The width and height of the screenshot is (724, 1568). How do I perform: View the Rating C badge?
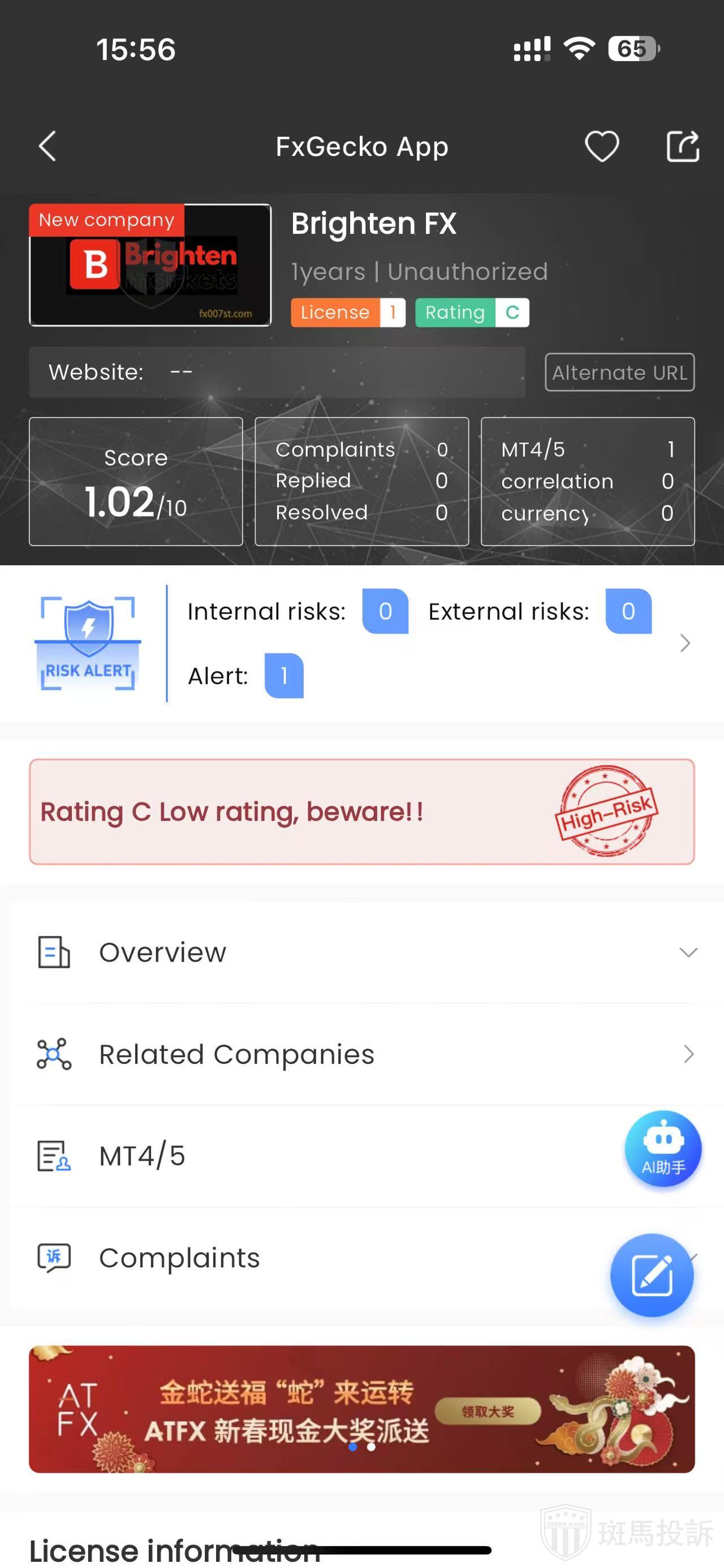pyautogui.click(x=472, y=313)
